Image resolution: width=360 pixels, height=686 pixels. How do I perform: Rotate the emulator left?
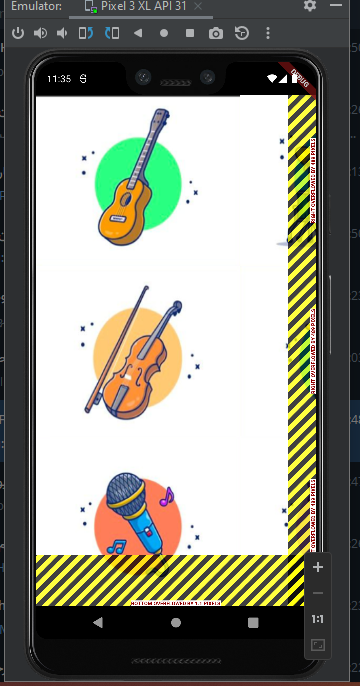point(86,33)
